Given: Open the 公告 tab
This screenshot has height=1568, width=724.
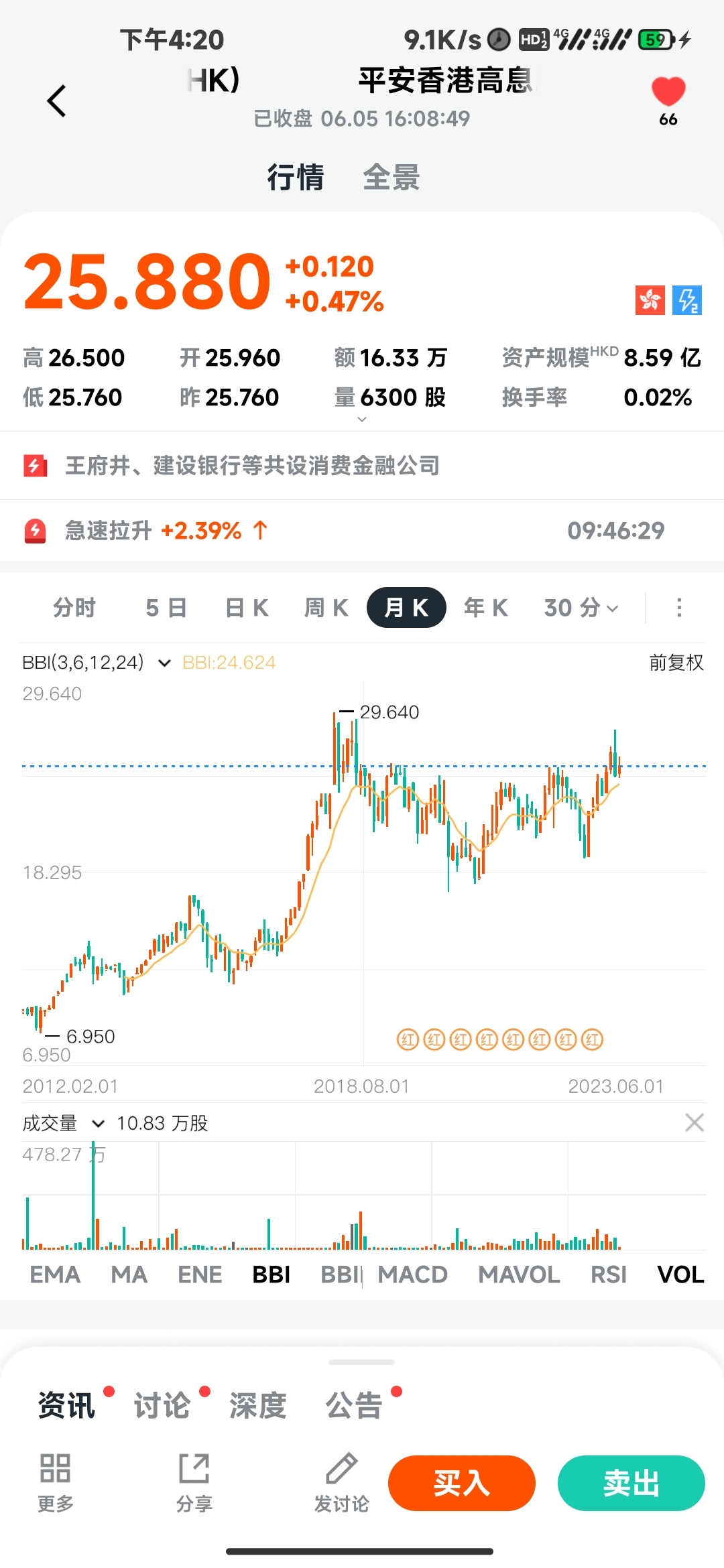Looking at the screenshot, I should 354,1406.
